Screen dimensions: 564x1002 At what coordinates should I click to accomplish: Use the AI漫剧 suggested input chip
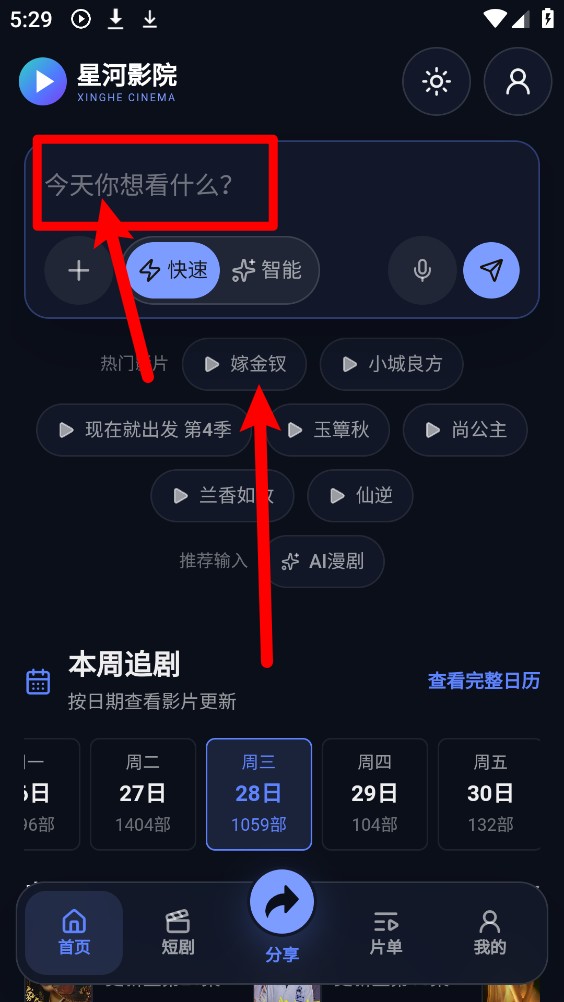325,561
